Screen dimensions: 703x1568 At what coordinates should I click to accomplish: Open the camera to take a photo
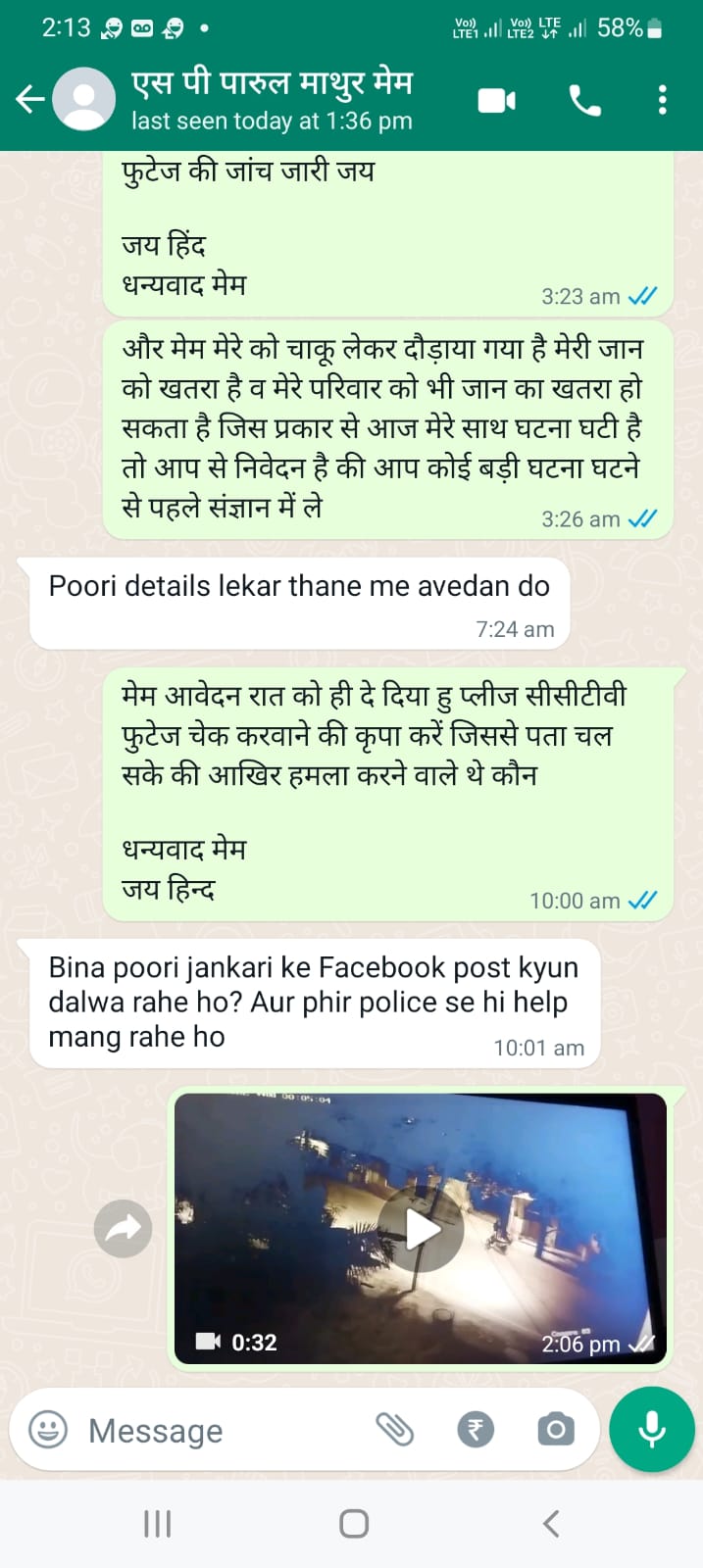click(556, 1430)
